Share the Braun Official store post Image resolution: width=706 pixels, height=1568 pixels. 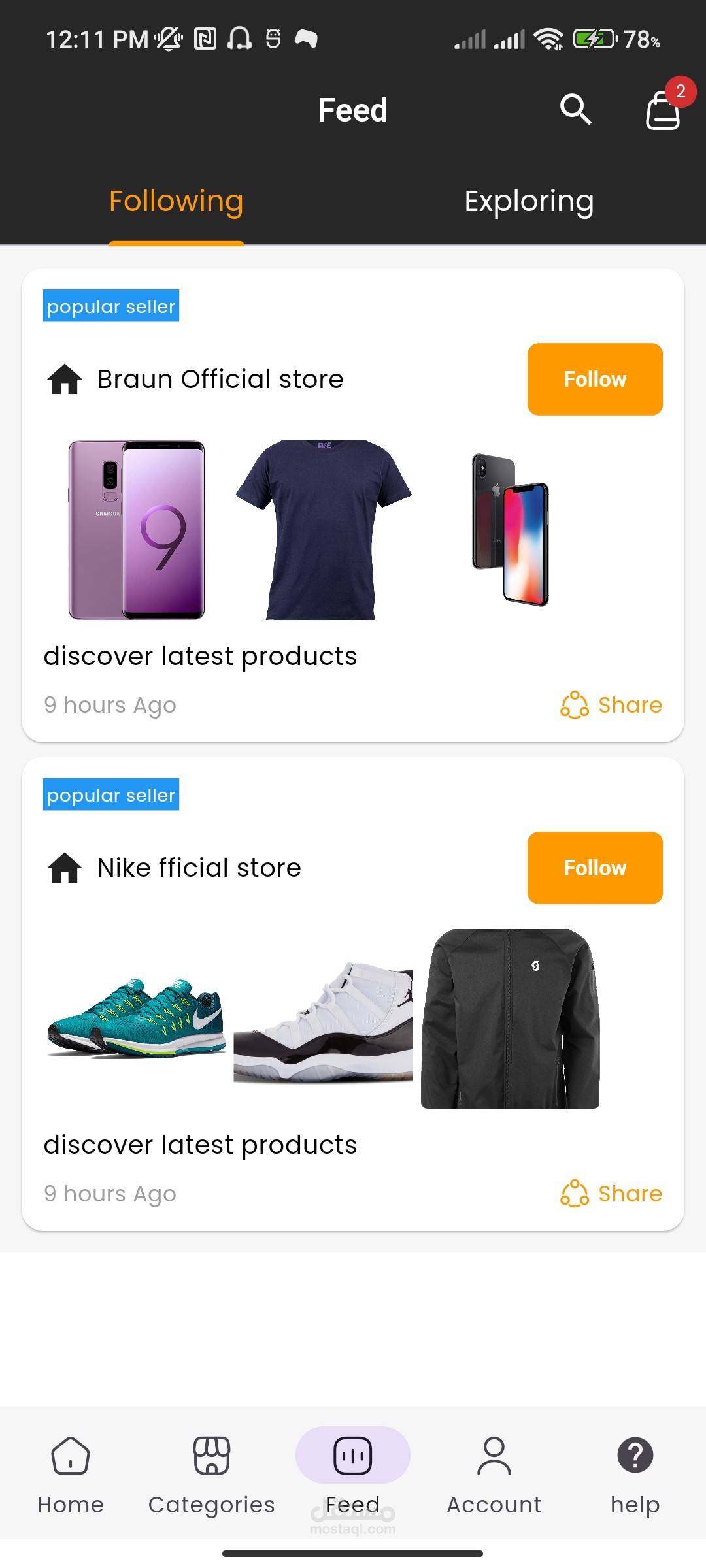click(611, 705)
